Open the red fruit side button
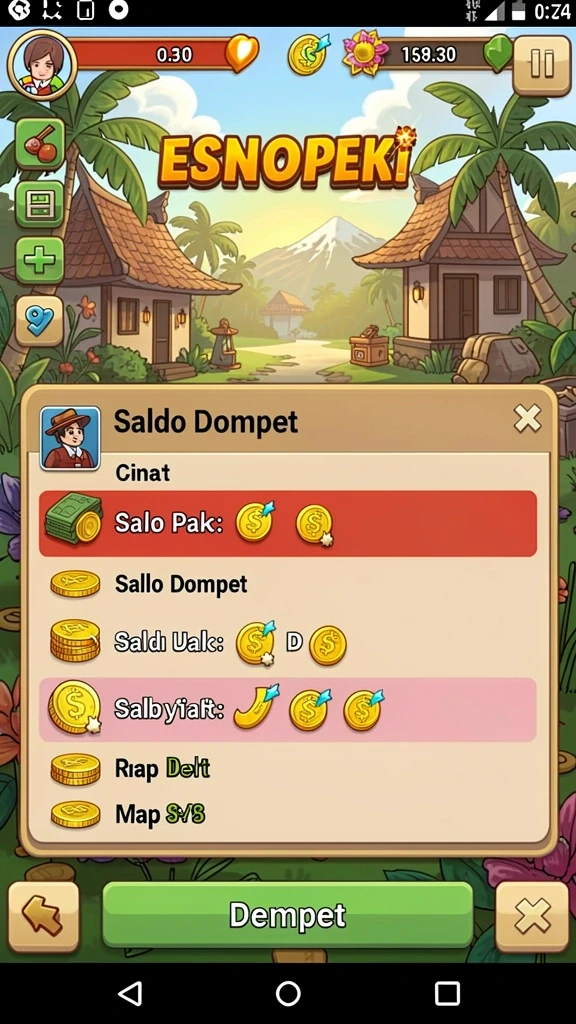 (40, 145)
